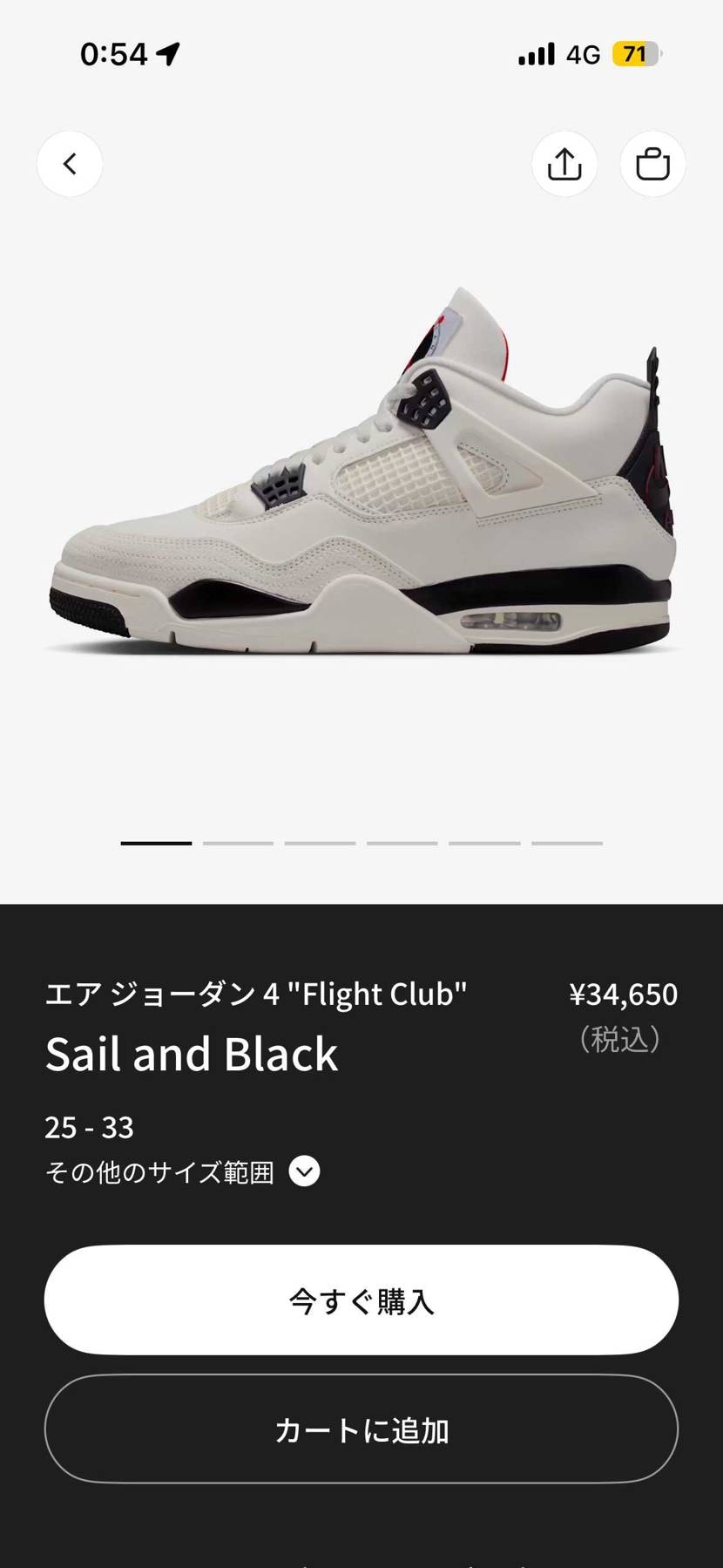This screenshot has height=1568, width=723.
Task: Tap the 4G network indicator
Action: coord(584,53)
